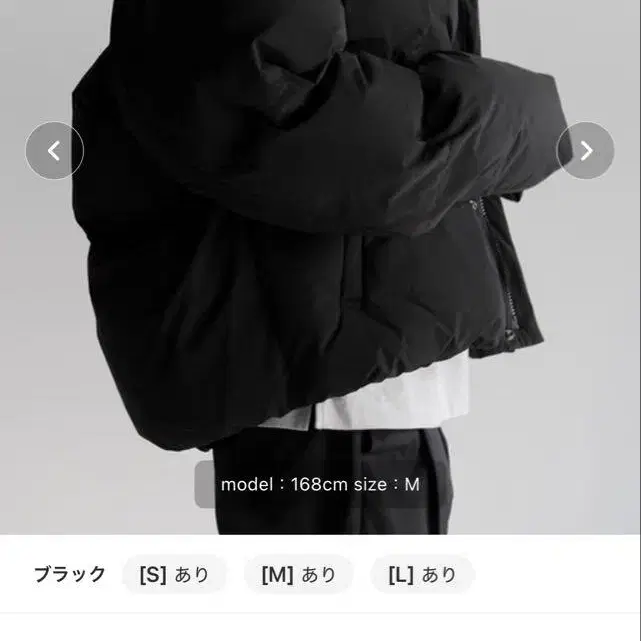Open the black jacket product image
The height and width of the screenshot is (641, 641).
(x=320, y=267)
